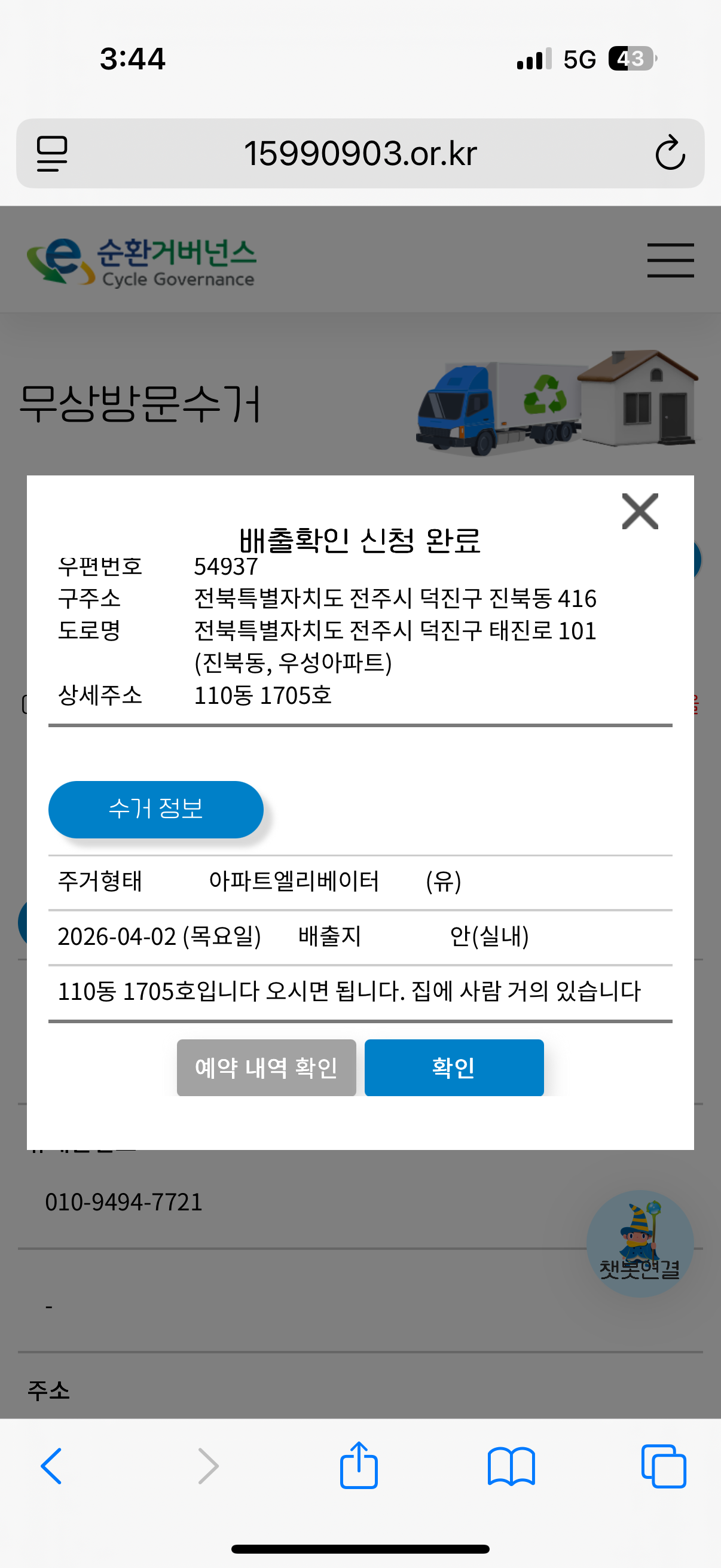This screenshot has width=721, height=1568.
Task: Tap the 확인 button
Action: 453,1067
